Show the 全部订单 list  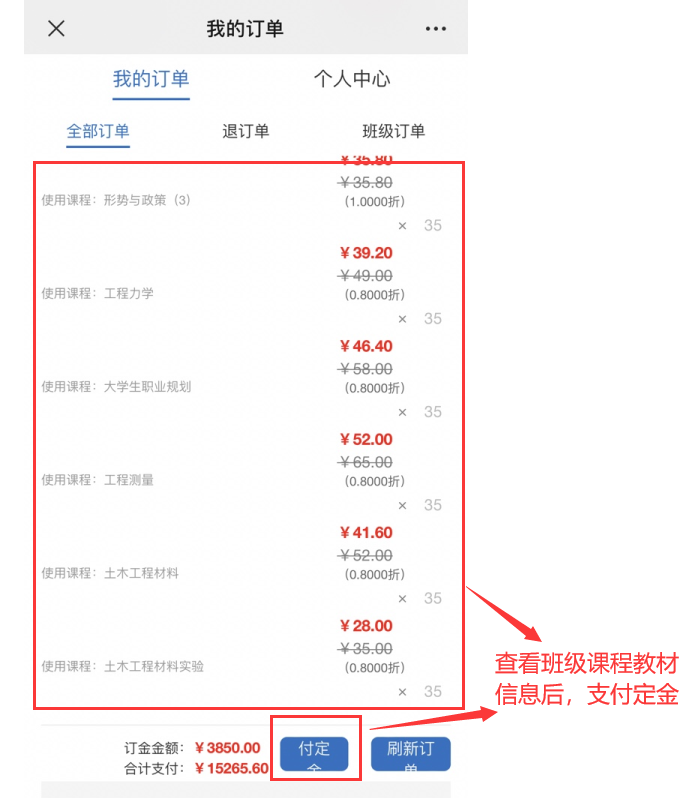[x=98, y=131]
